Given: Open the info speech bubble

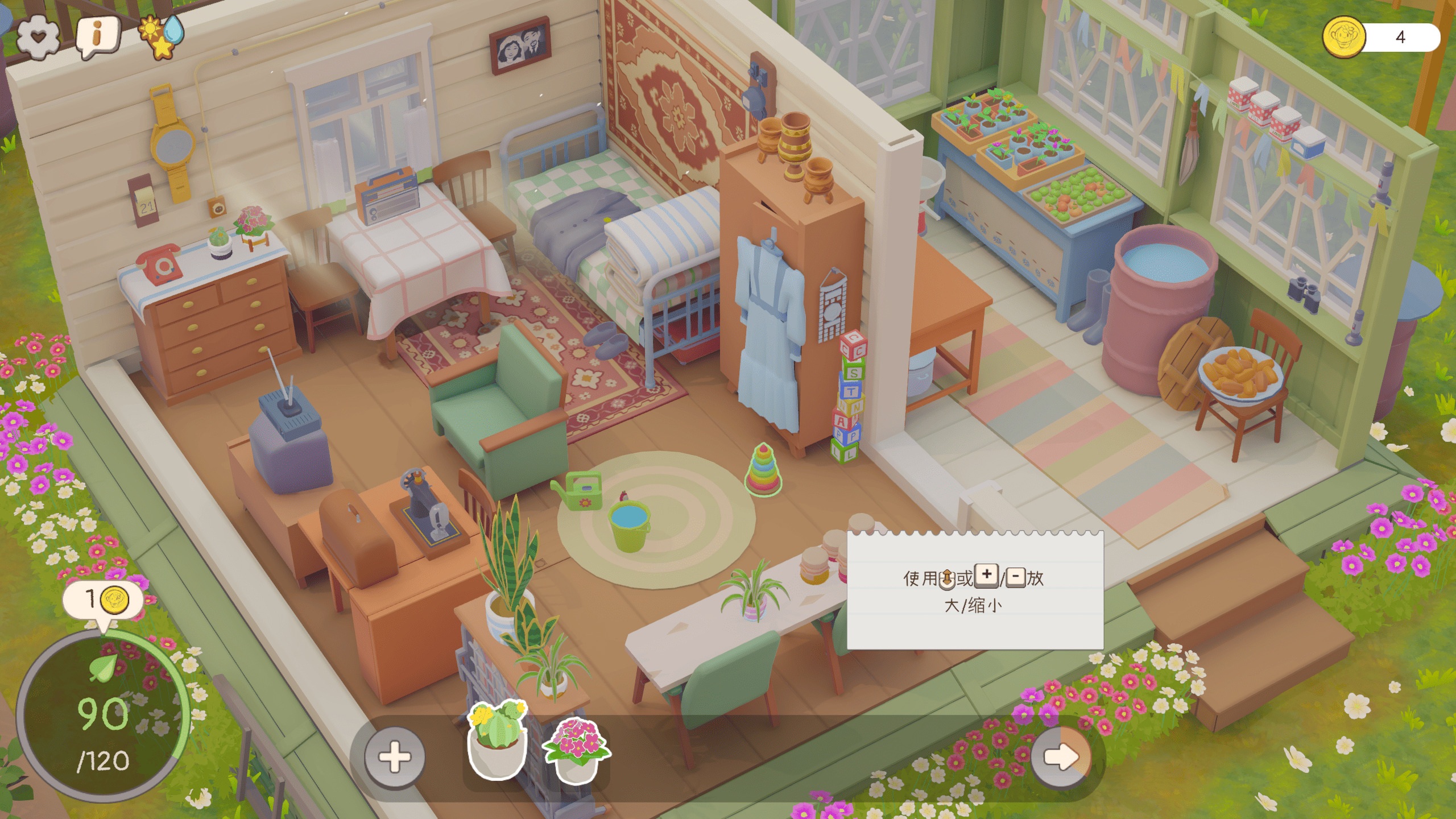Looking at the screenshot, I should [x=98, y=35].
